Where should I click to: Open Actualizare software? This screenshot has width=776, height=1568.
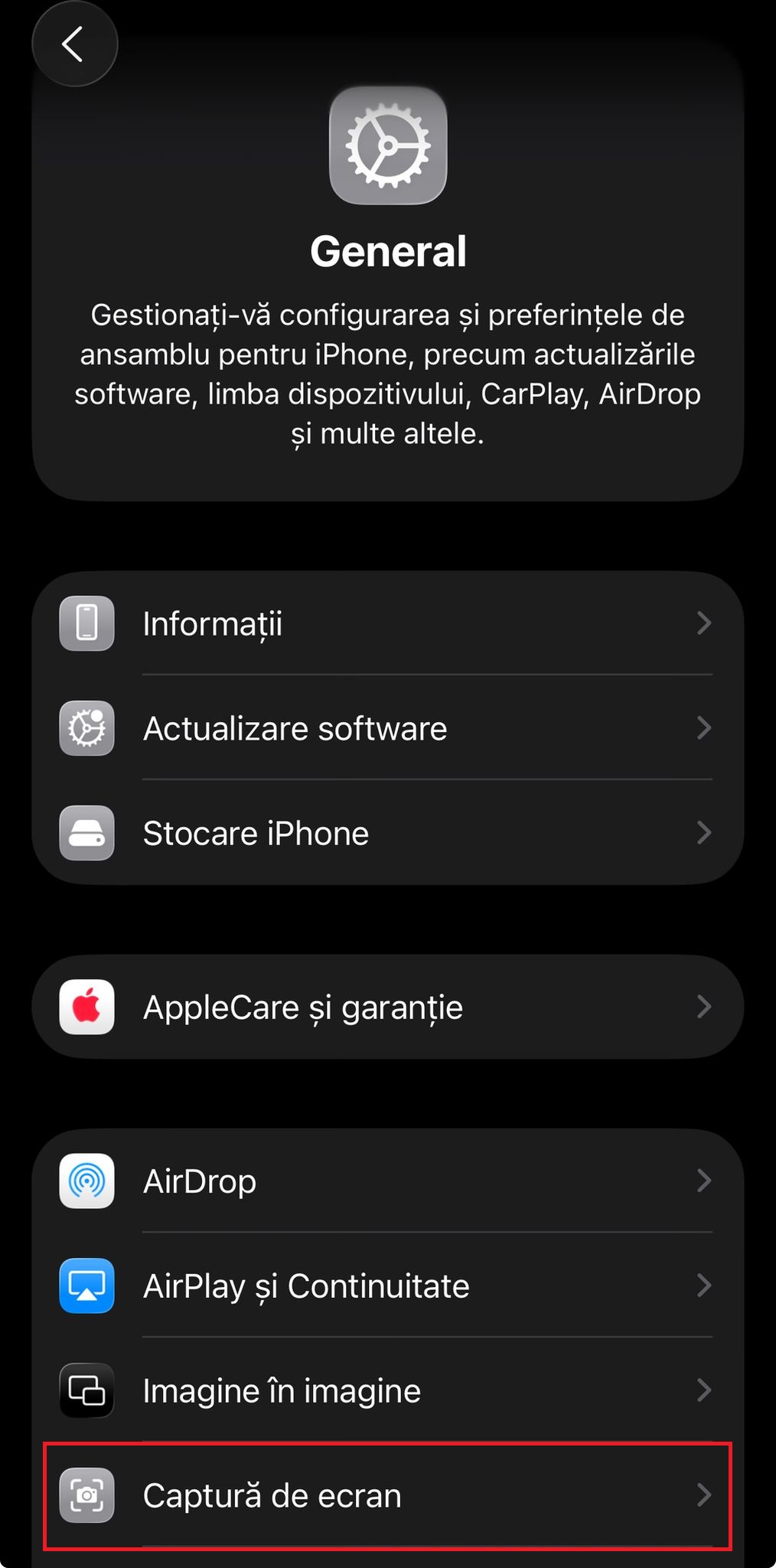(387, 728)
